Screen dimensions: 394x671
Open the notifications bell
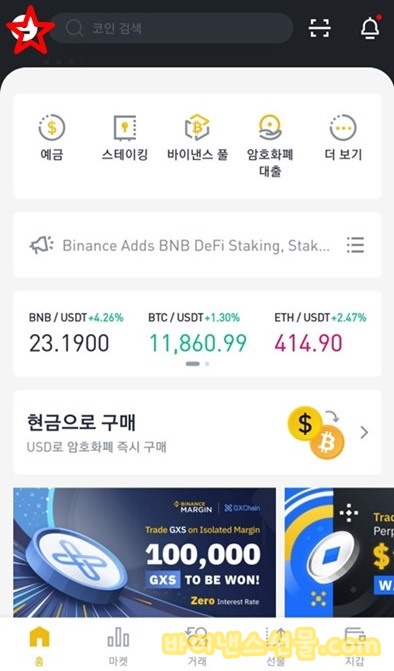(370, 28)
